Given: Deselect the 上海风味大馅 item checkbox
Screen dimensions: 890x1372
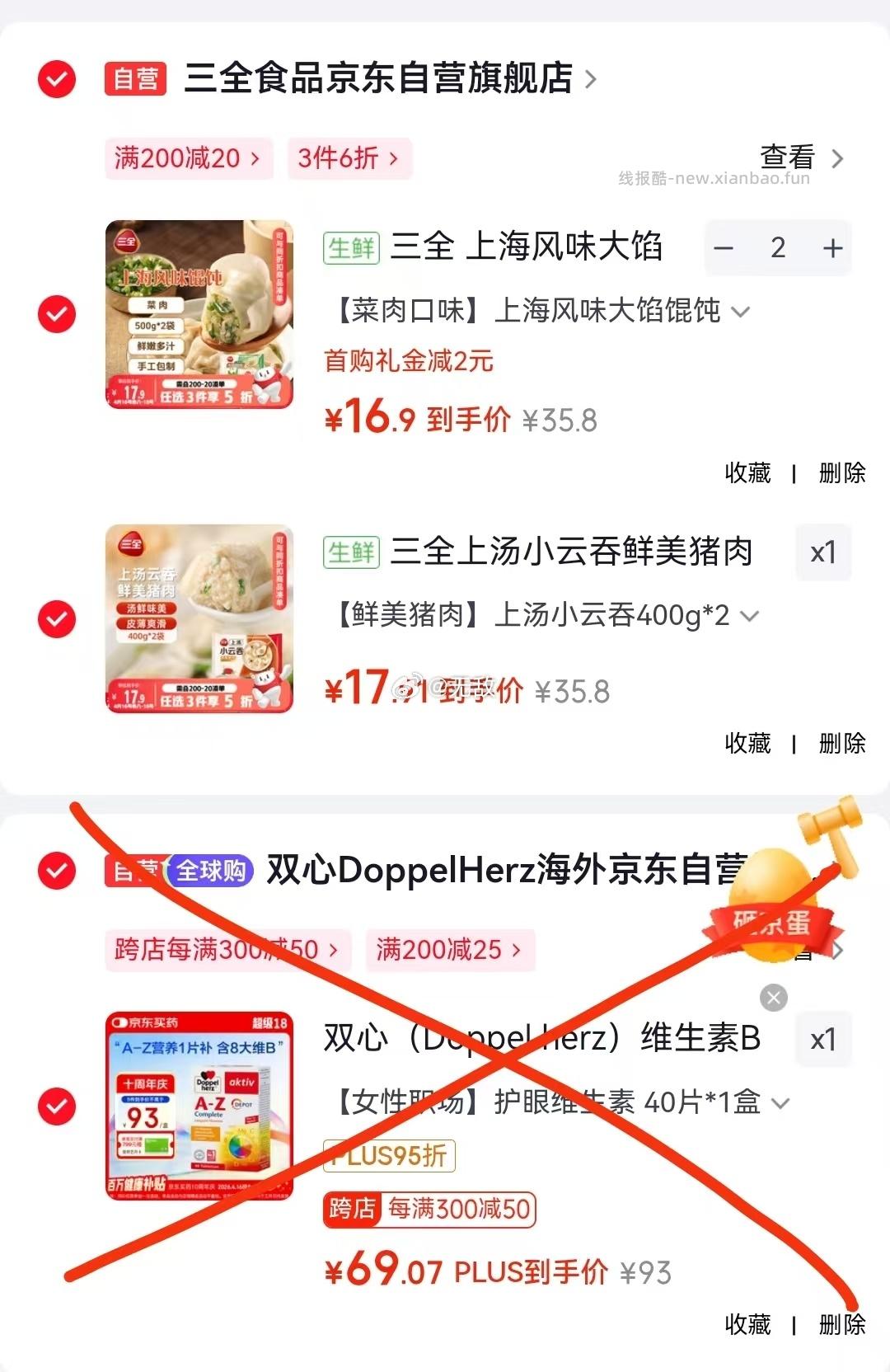Looking at the screenshot, I should click(56, 313).
